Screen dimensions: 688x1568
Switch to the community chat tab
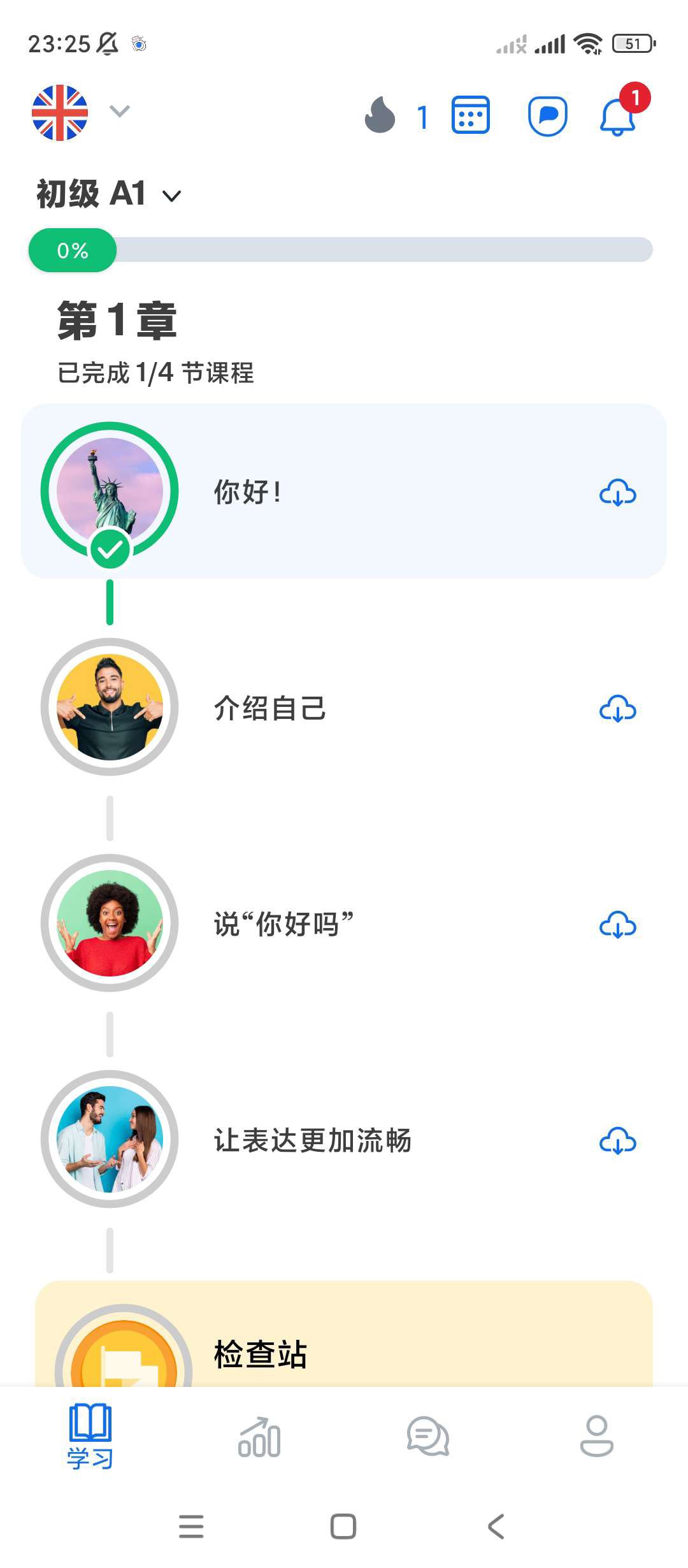tap(428, 1437)
